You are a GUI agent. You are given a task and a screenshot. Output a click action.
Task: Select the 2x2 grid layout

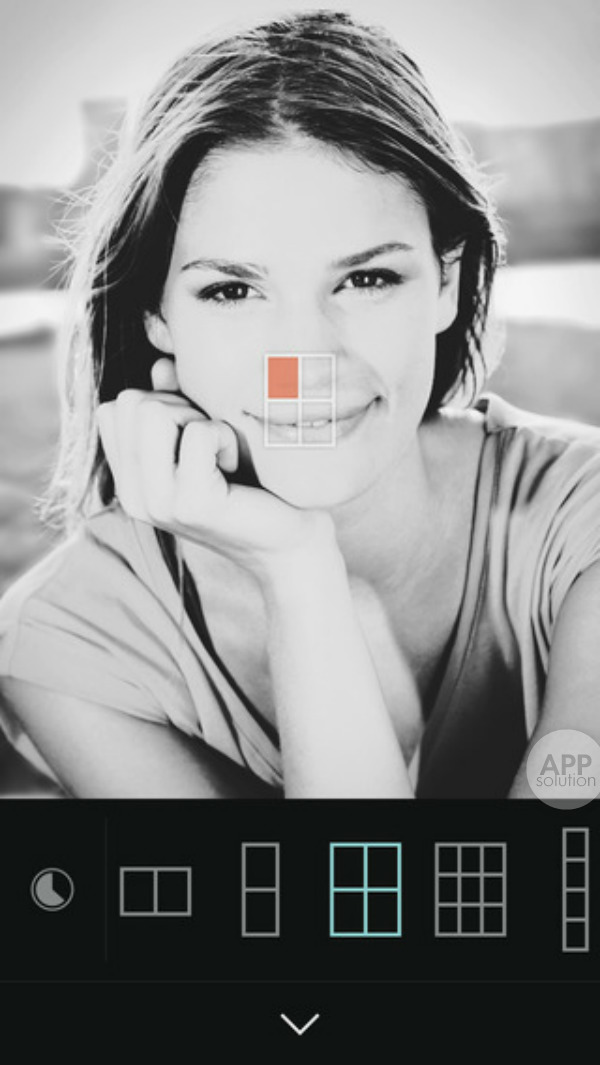[x=365, y=889]
